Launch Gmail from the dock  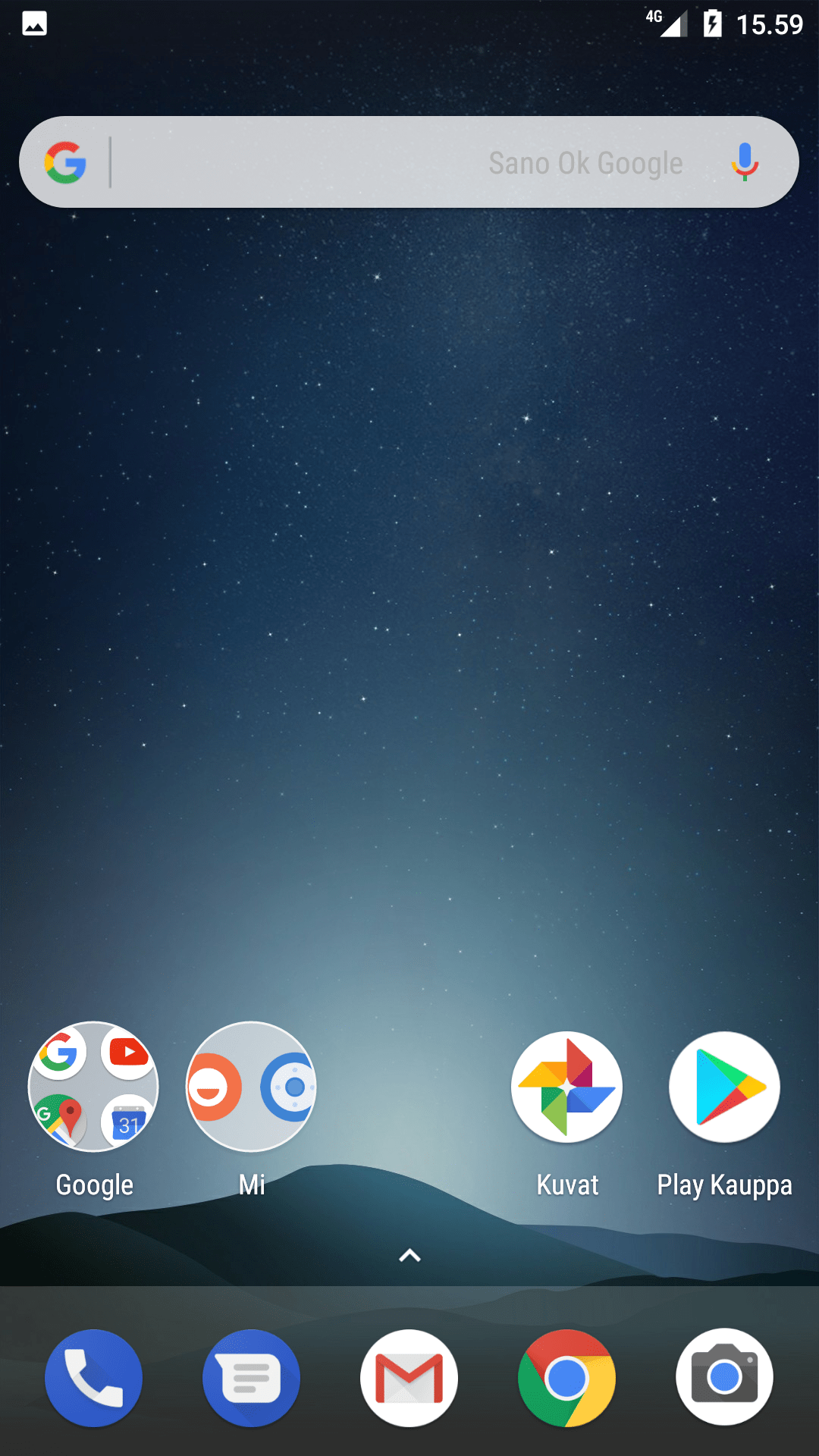[x=409, y=1377]
